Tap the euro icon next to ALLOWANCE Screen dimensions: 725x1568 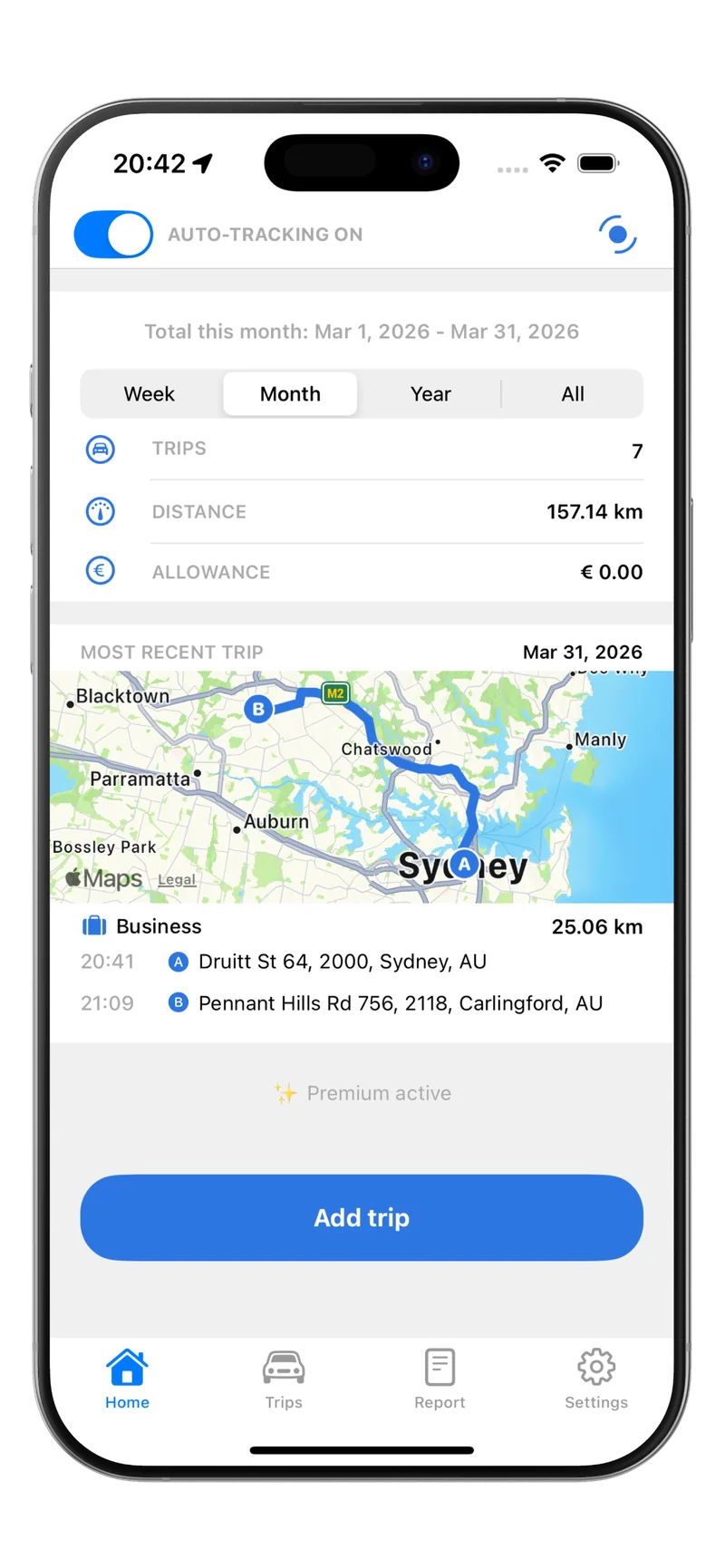coord(100,570)
